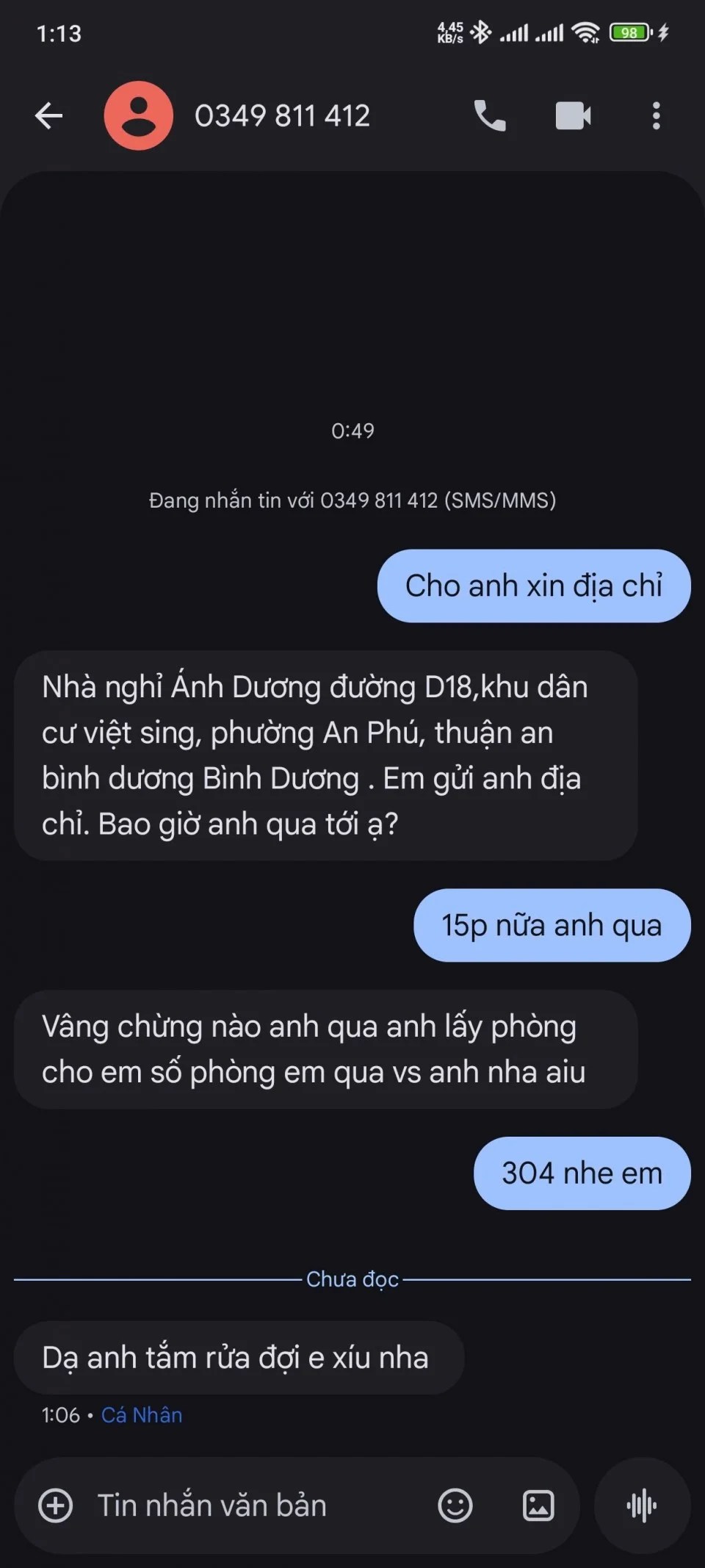Viewport: 705px width, 1568px height.
Task: Open the three-dot overflow menu
Action: click(x=656, y=116)
